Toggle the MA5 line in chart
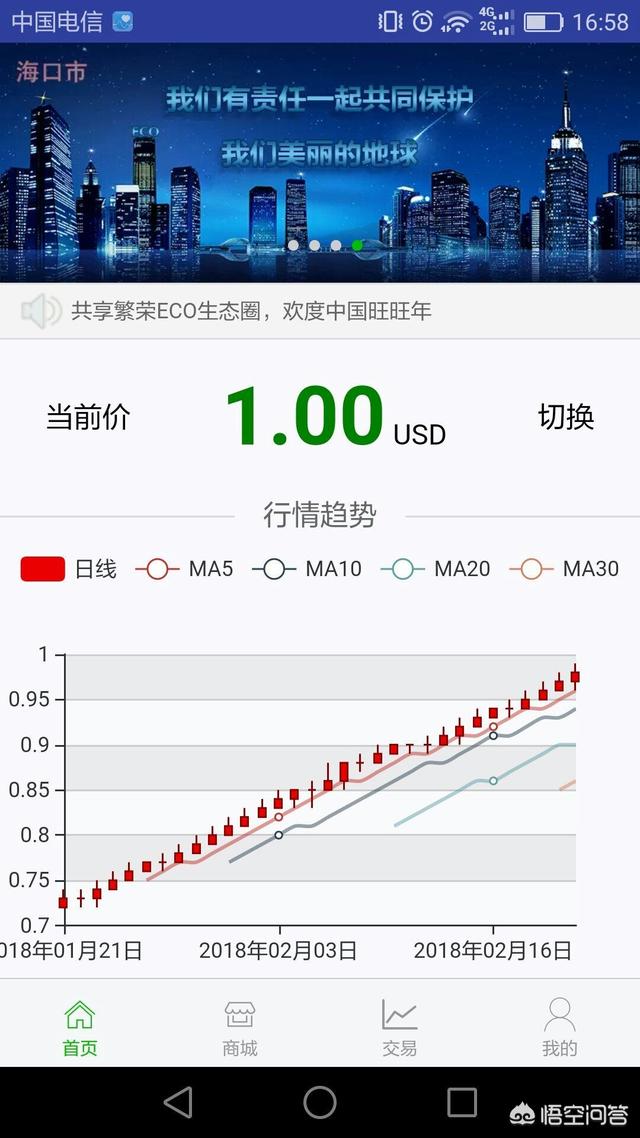 pos(185,569)
